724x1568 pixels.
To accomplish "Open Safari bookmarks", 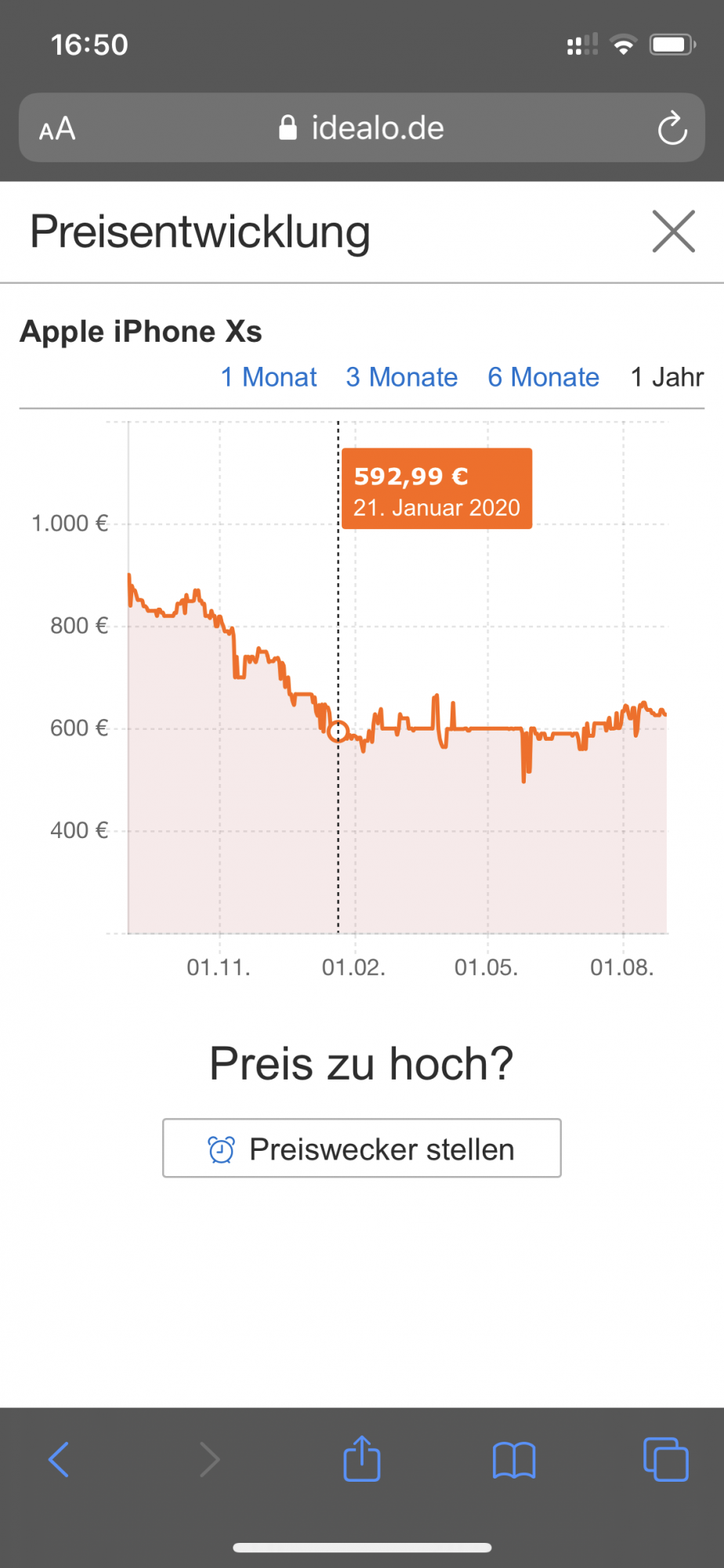I will click(x=514, y=1461).
